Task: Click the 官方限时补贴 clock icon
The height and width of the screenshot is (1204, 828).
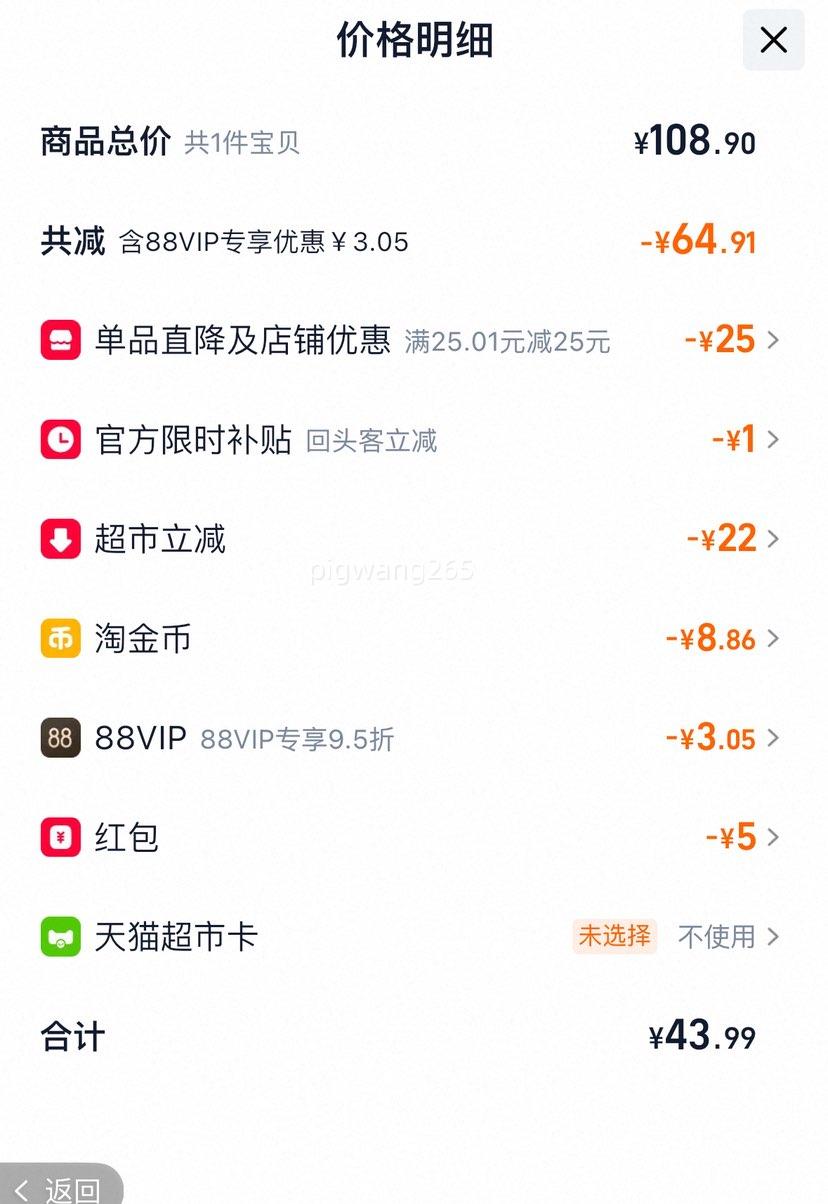Action: pos(60,439)
